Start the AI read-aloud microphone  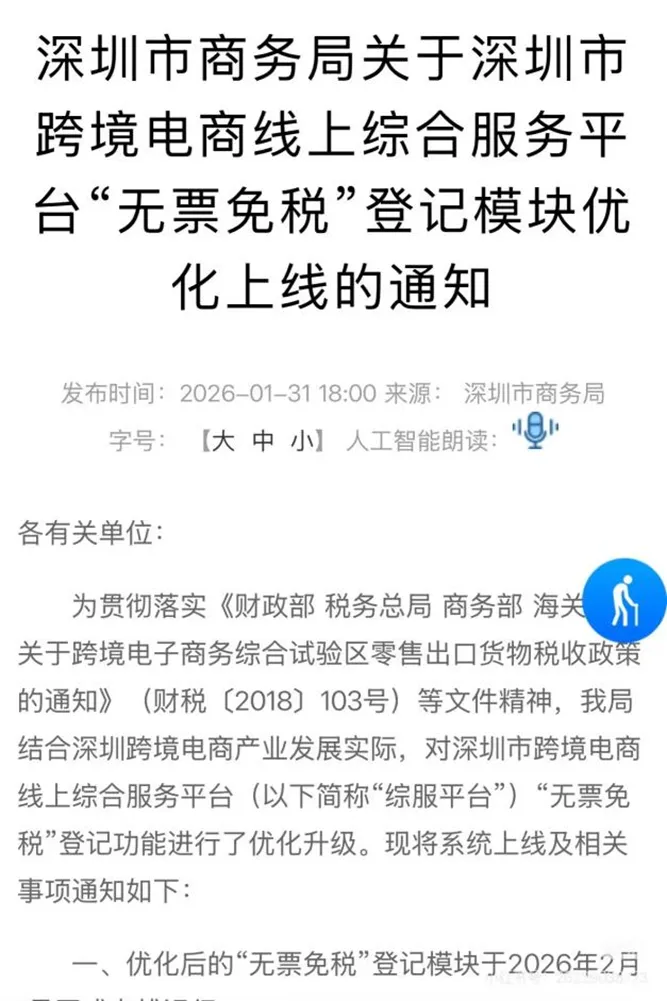(535, 433)
